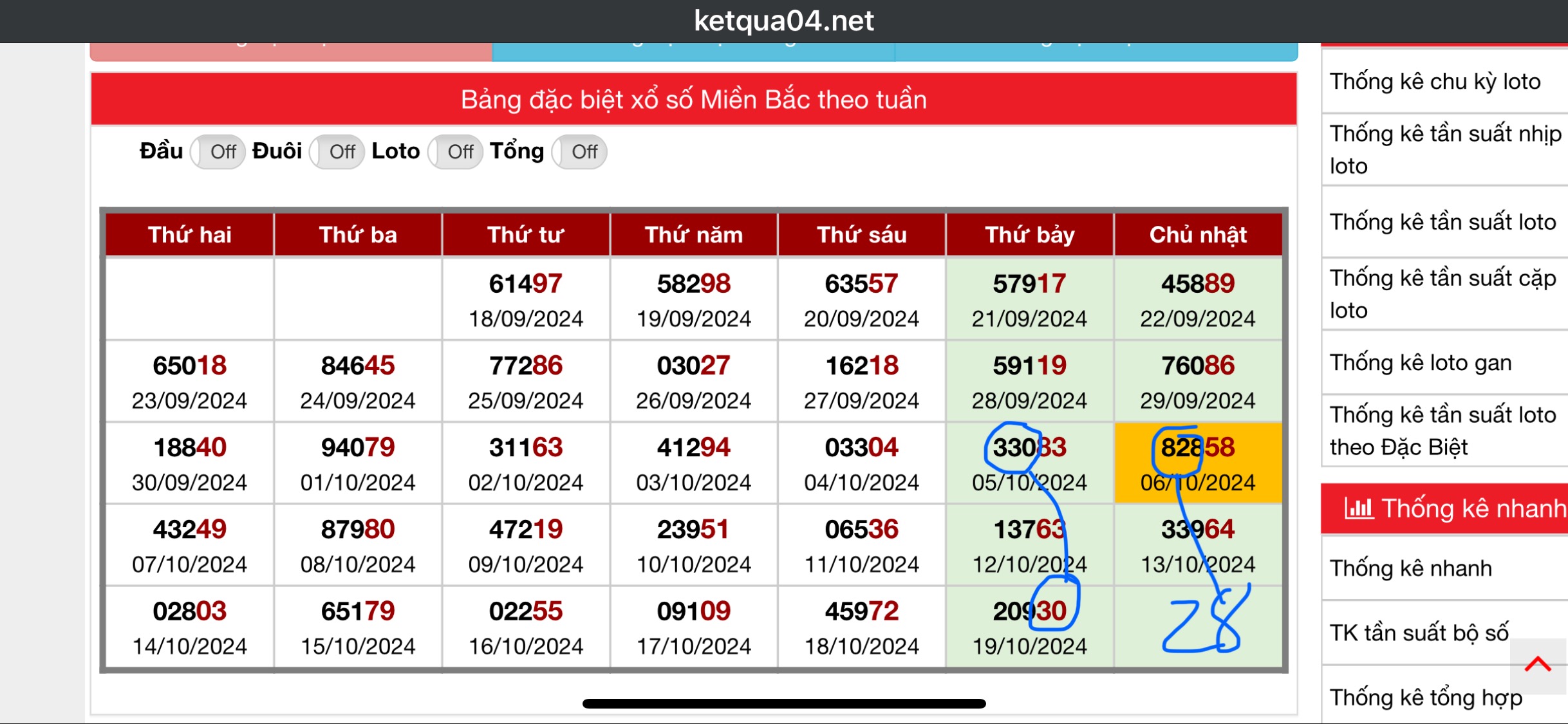View Thống kê loto gan

[x=1421, y=363]
